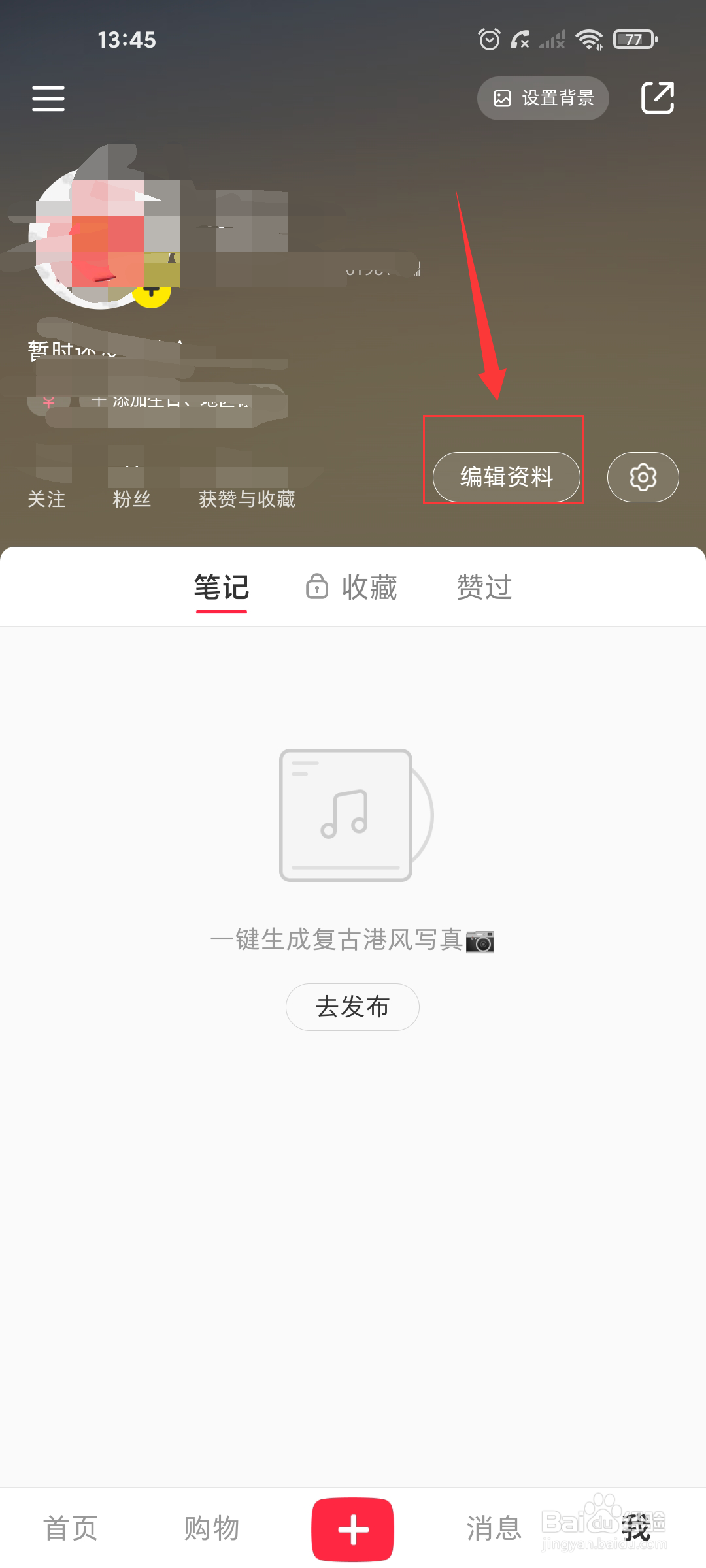Screen dimensions: 706x1568
Task: Tap the lock icon beside 收藏
Action: (x=316, y=587)
